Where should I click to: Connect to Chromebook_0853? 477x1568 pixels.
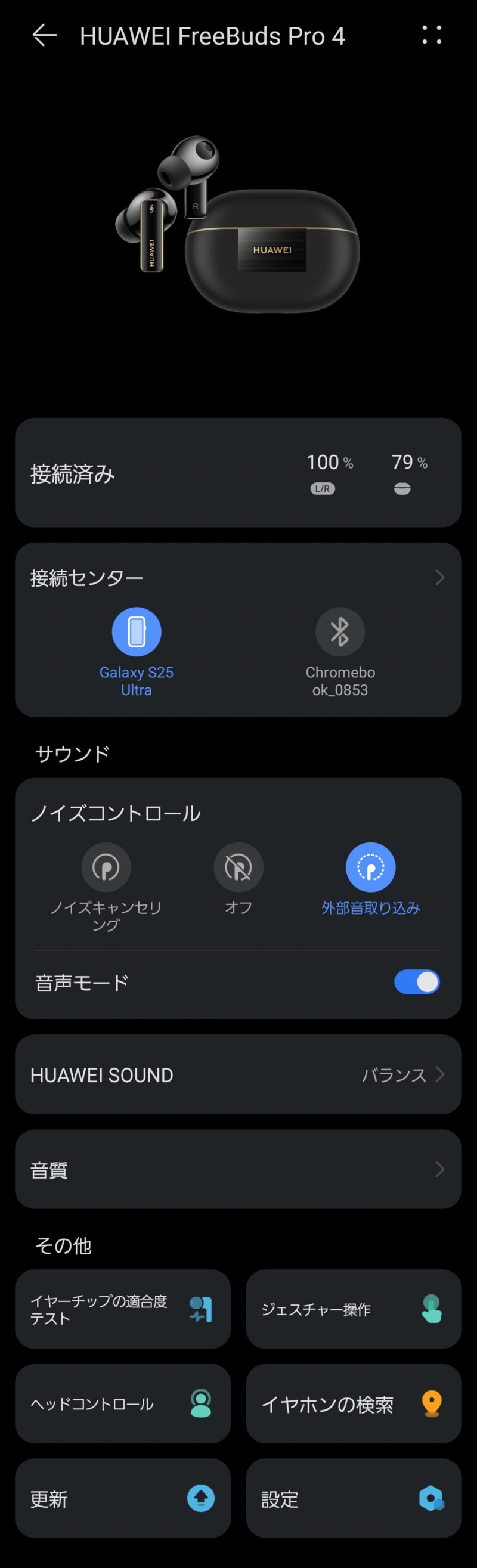[x=339, y=632]
